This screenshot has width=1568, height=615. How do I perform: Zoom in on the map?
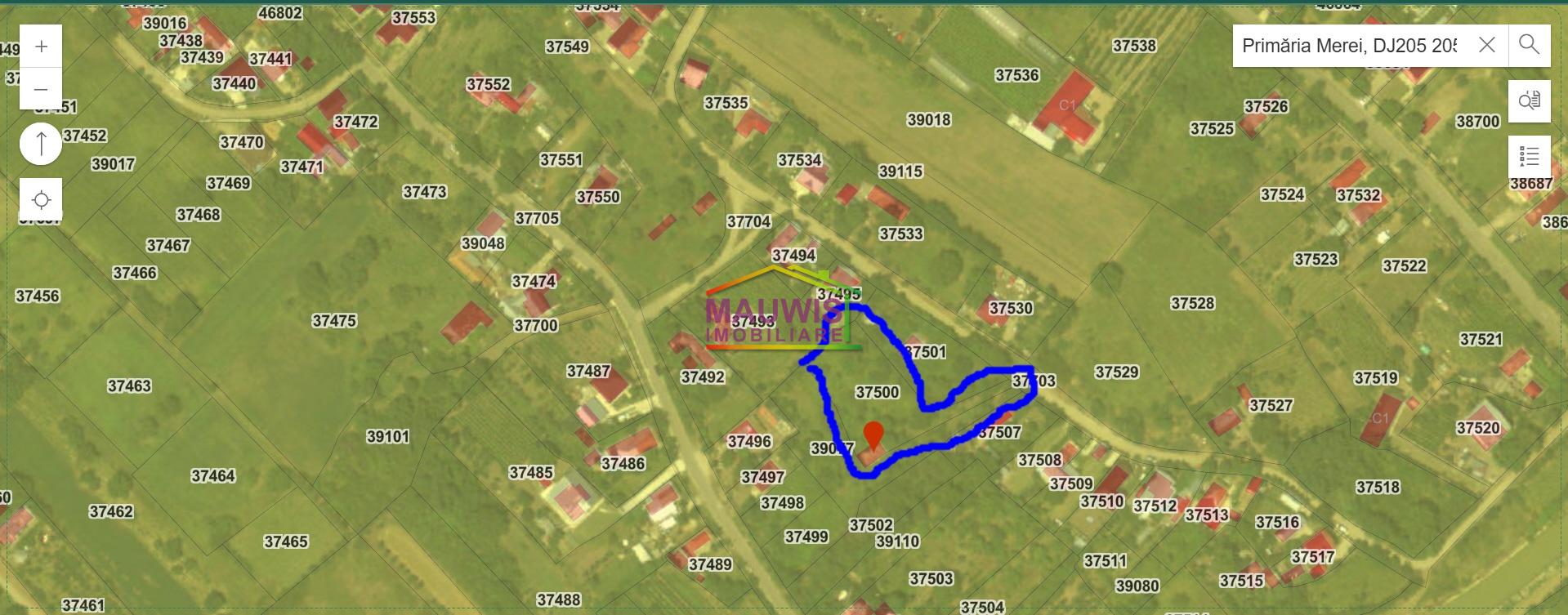point(41,47)
